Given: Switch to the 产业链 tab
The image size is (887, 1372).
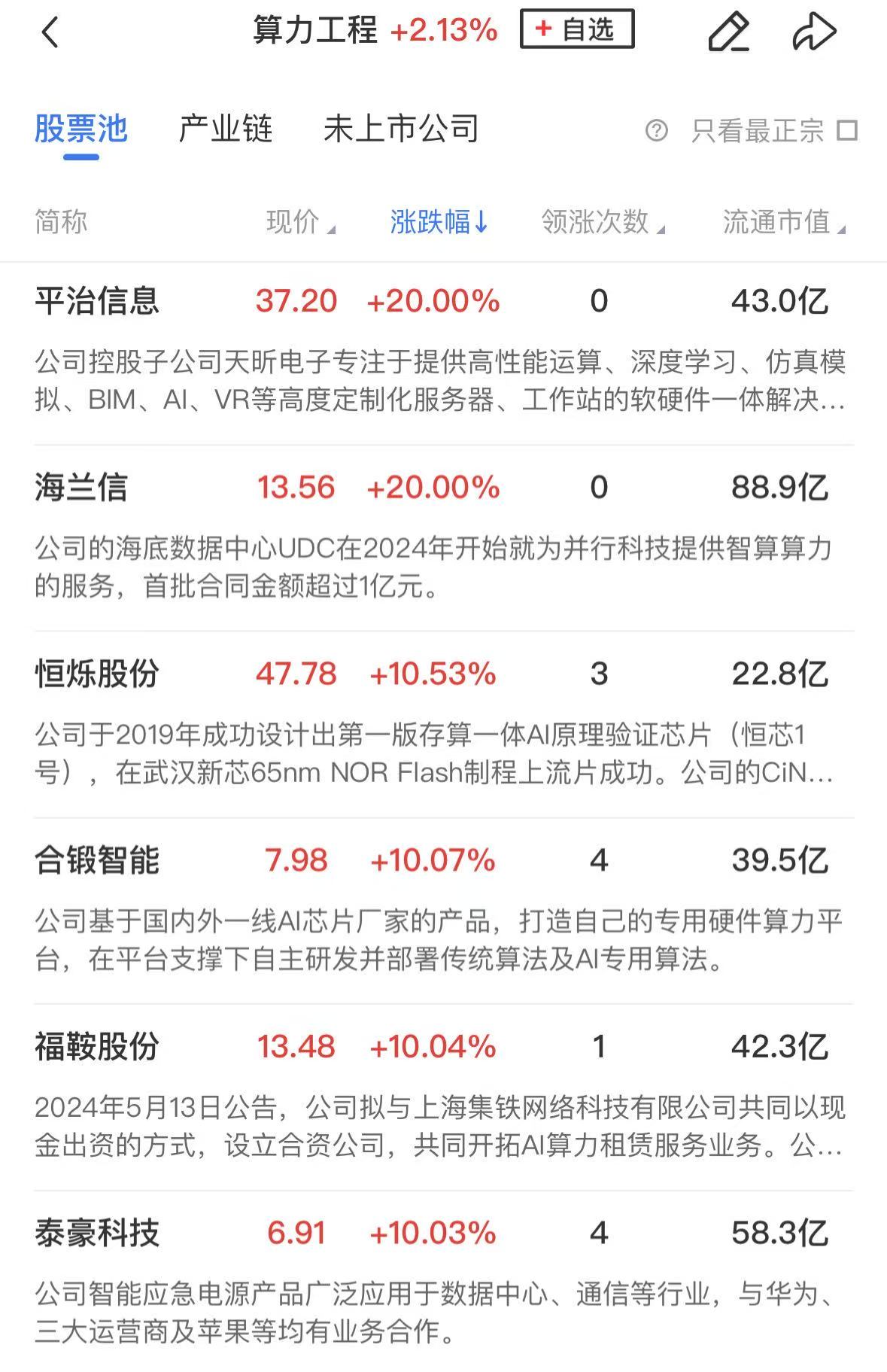Looking at the screenshot, I should click(x=225, y=129).
